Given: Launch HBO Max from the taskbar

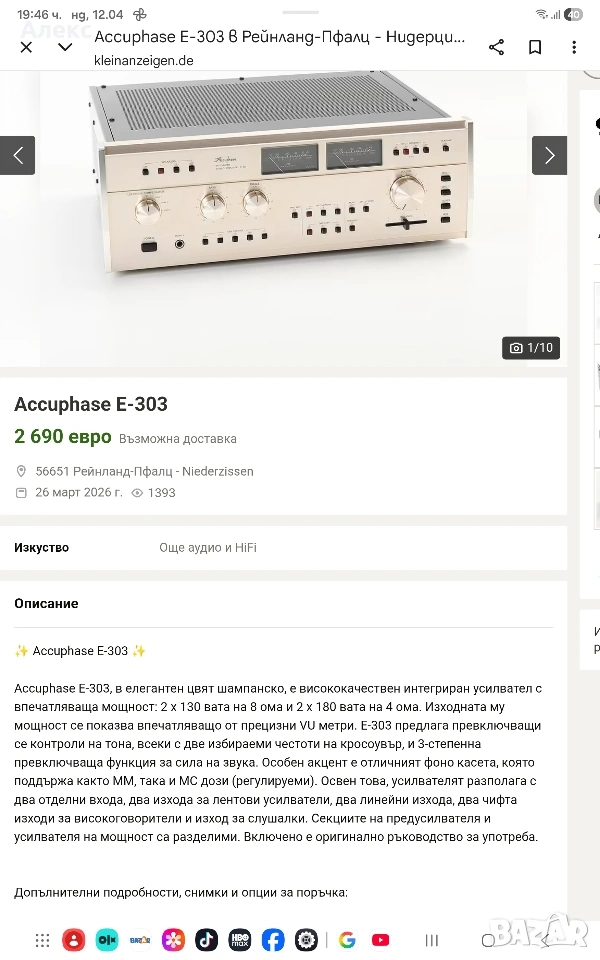Looking at the screenshot, I should point(239,940).
